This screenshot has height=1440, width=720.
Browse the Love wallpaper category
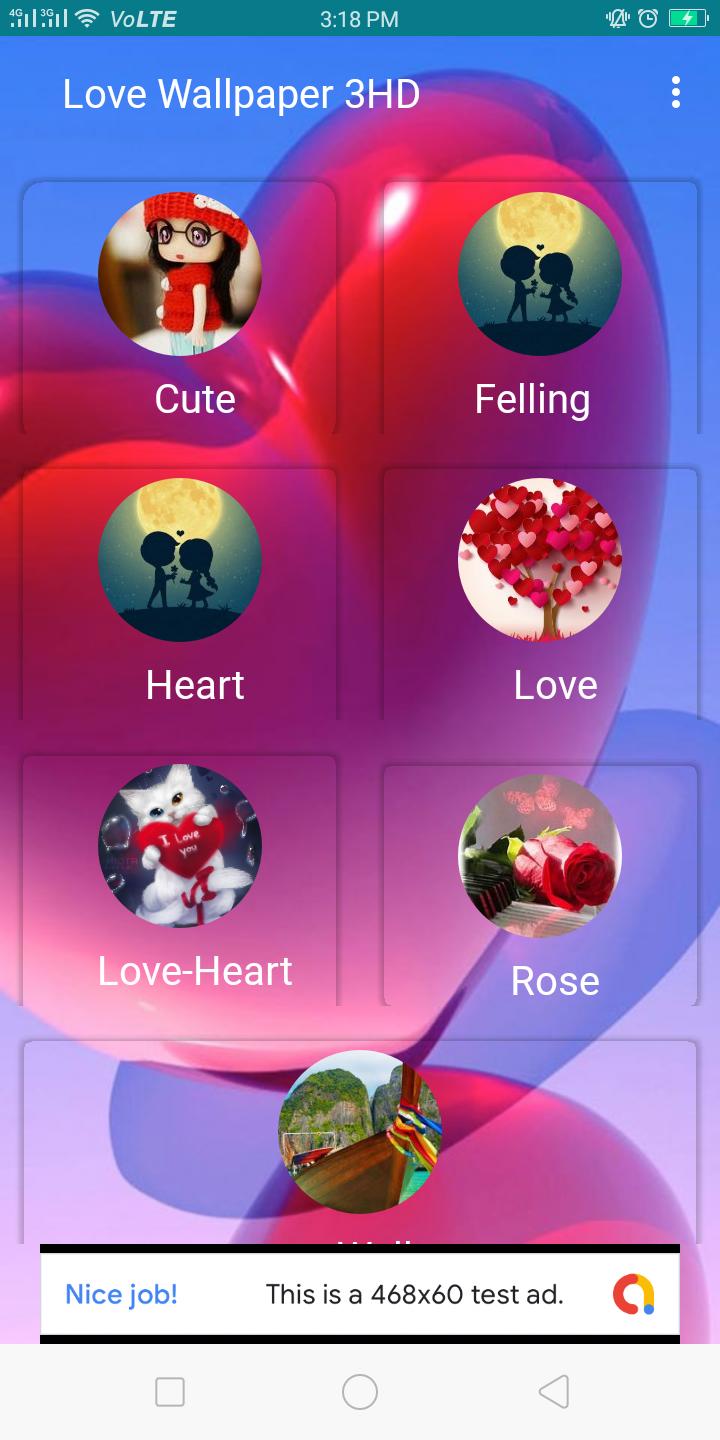point(540,593)
